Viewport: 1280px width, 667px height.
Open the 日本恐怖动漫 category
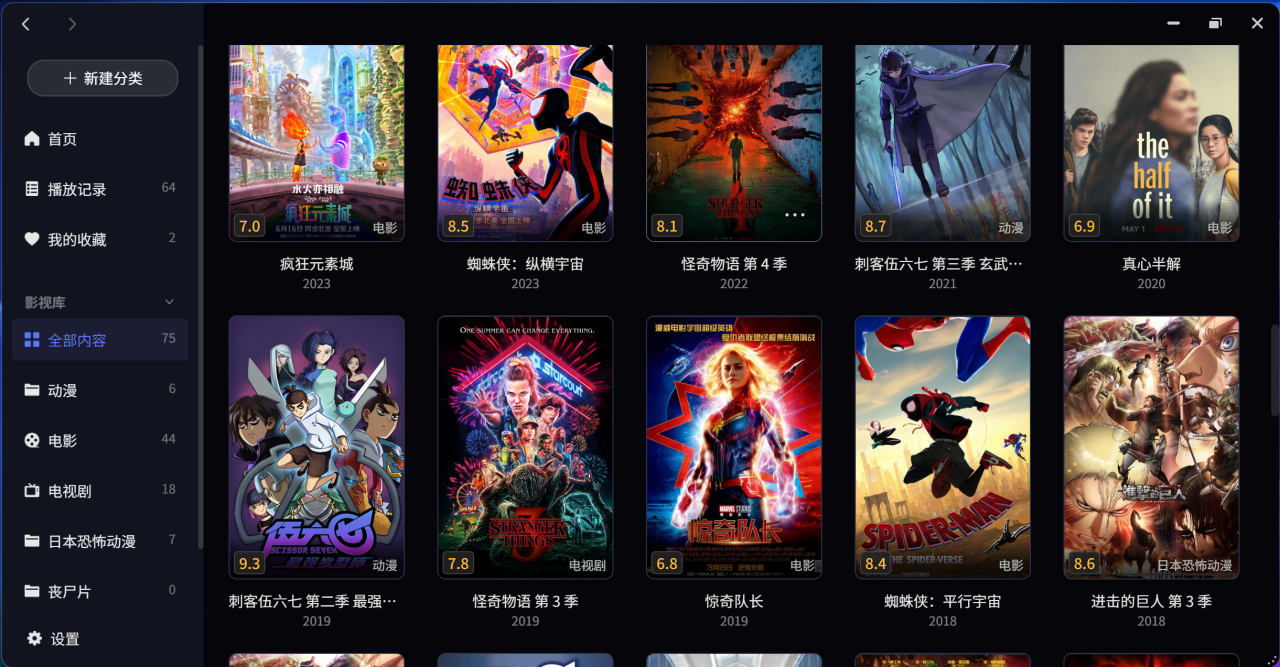pyautogui.click(x=92, y=541)
